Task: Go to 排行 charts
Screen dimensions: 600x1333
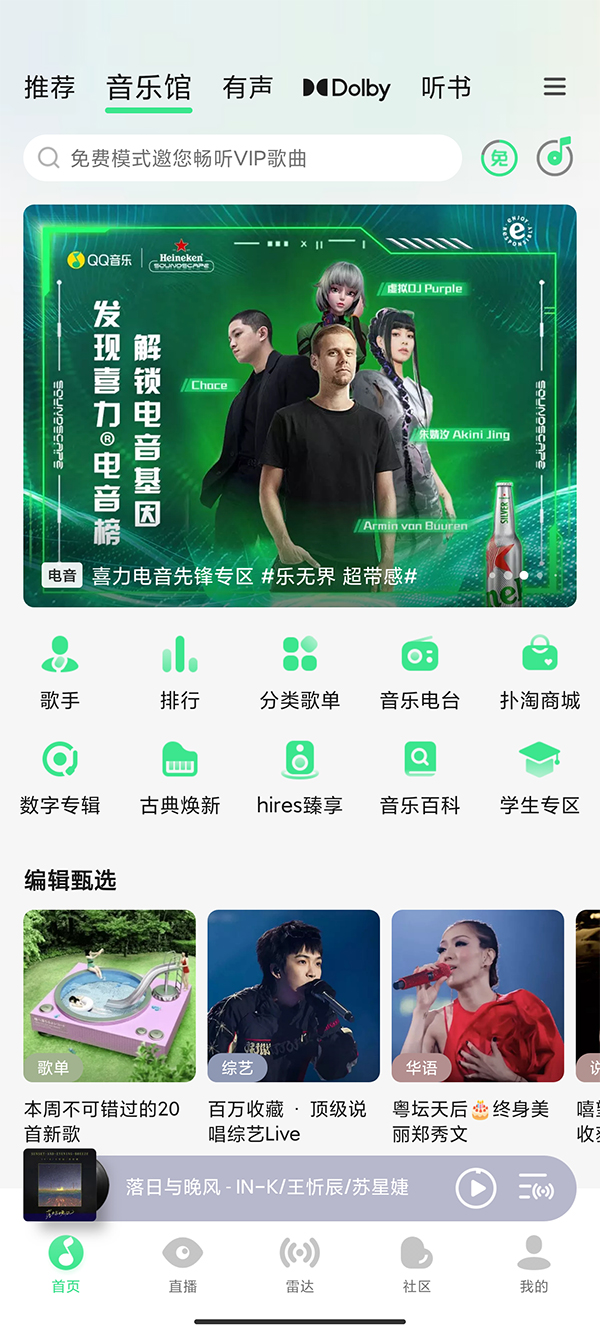Action: [x=180, y=671]
